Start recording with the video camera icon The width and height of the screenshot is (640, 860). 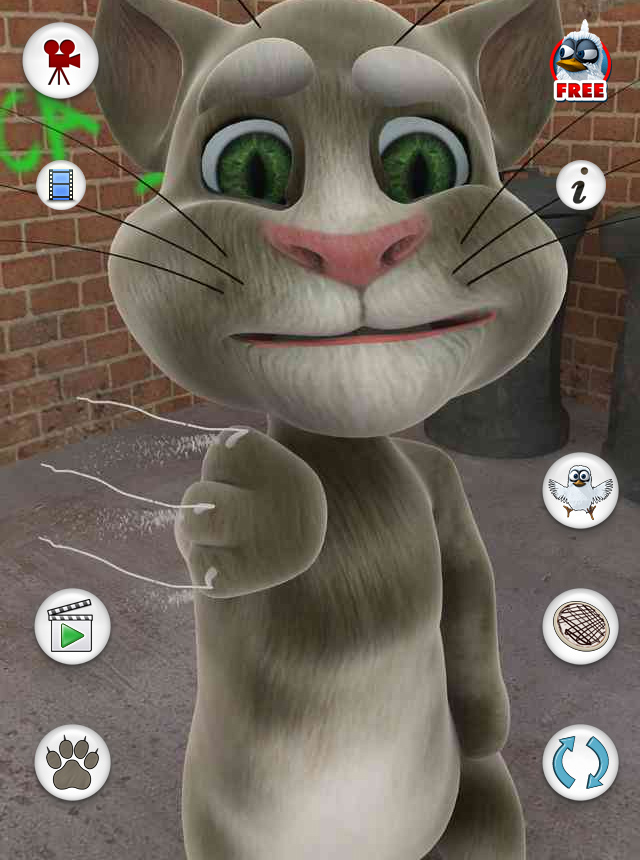coord(60,60)
